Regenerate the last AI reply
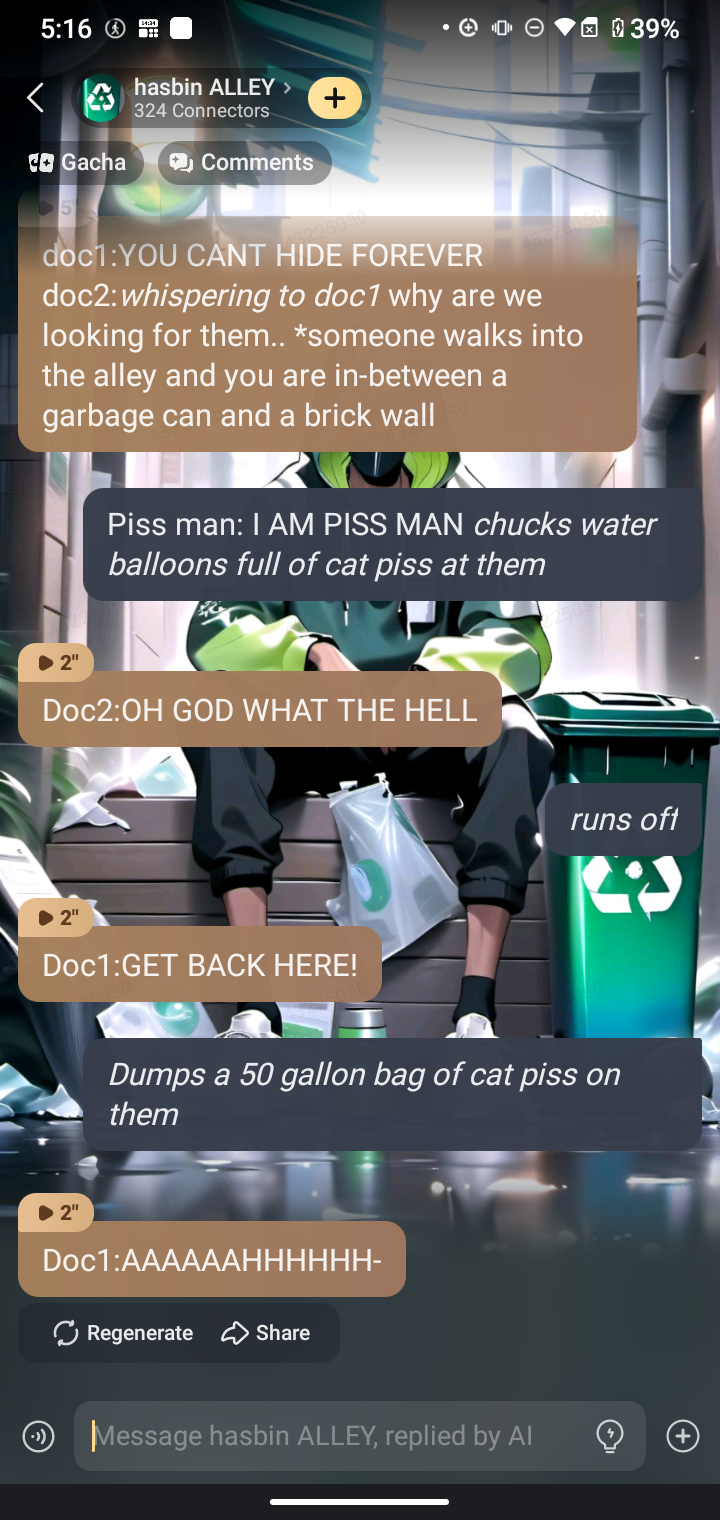 click(123, 1333)
